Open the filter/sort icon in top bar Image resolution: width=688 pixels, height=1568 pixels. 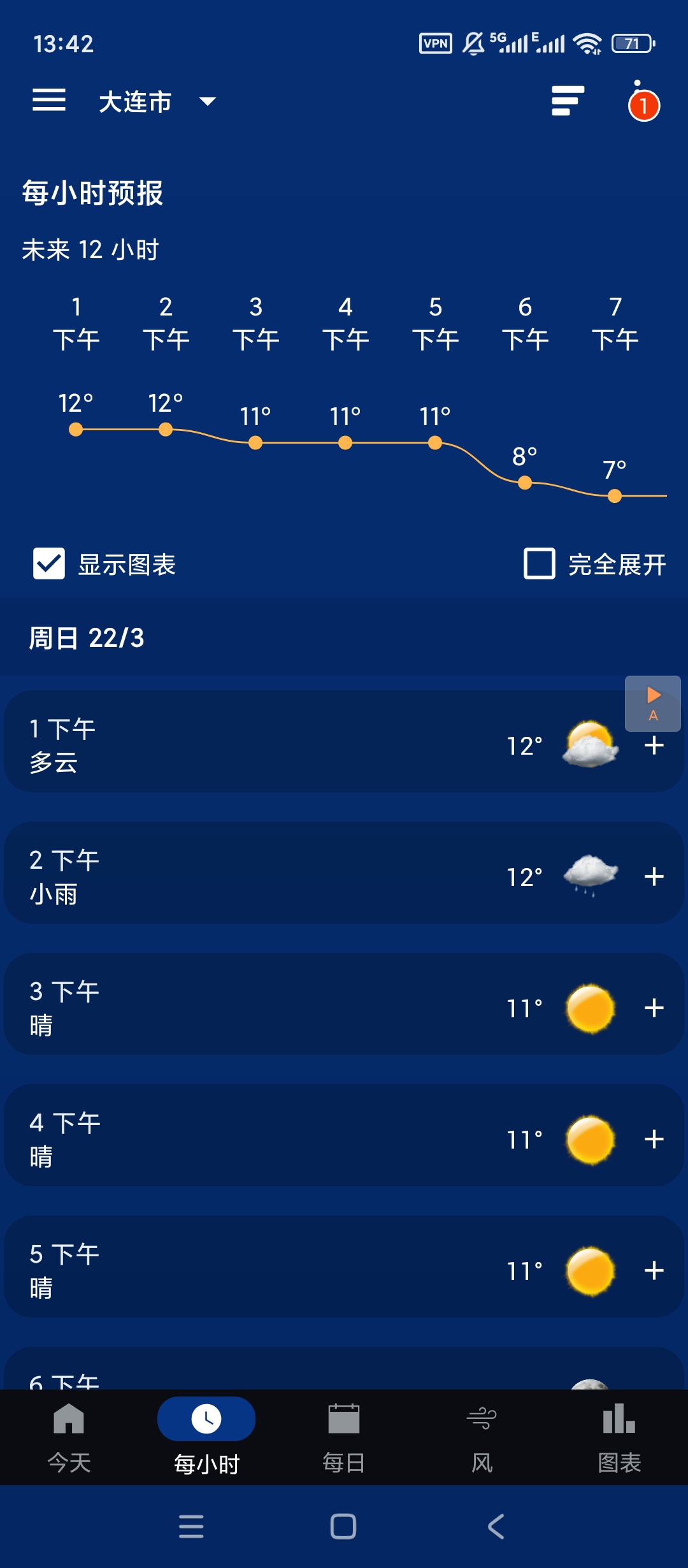coord(566,101)
